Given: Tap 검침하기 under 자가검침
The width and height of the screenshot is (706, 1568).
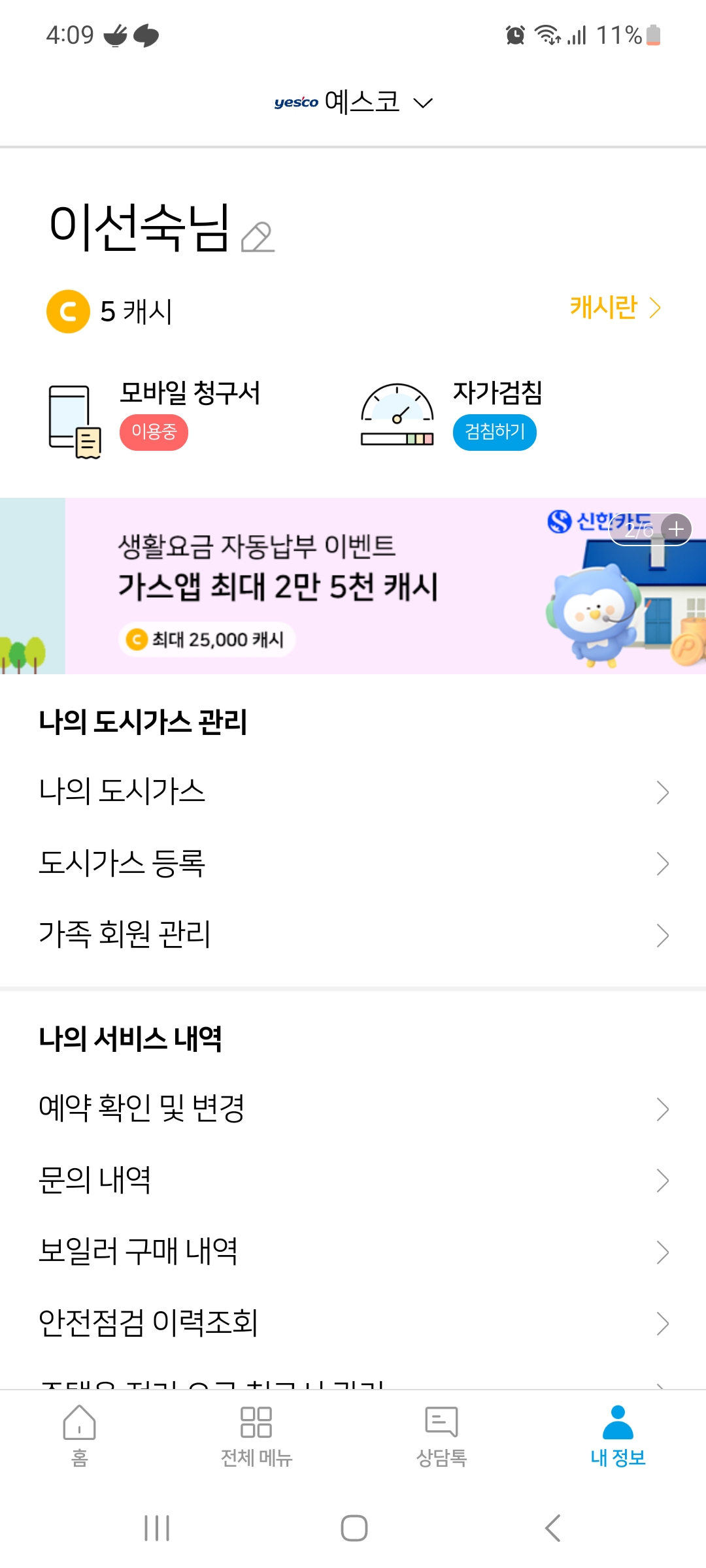Looking at the screenshot, I should 494,432.
